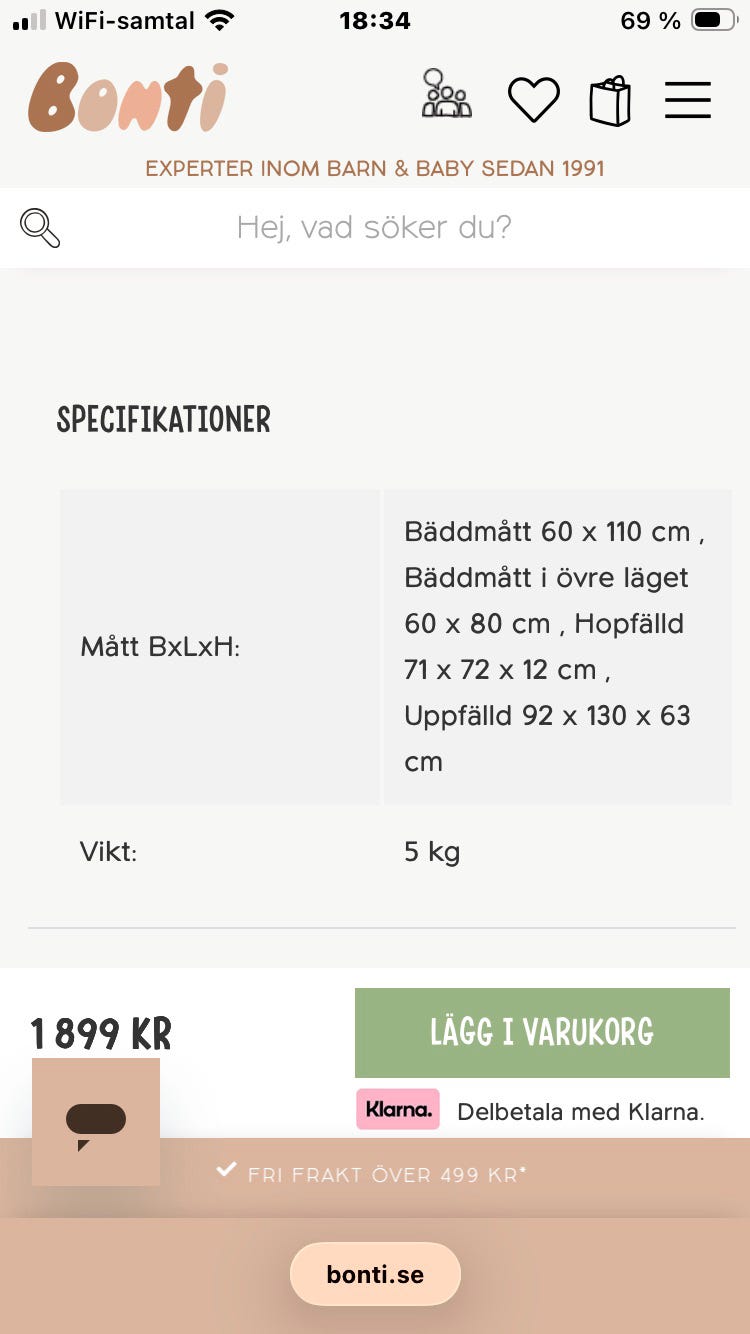
Task: Open the wishlist heart icon
Action: click(533, 100)
